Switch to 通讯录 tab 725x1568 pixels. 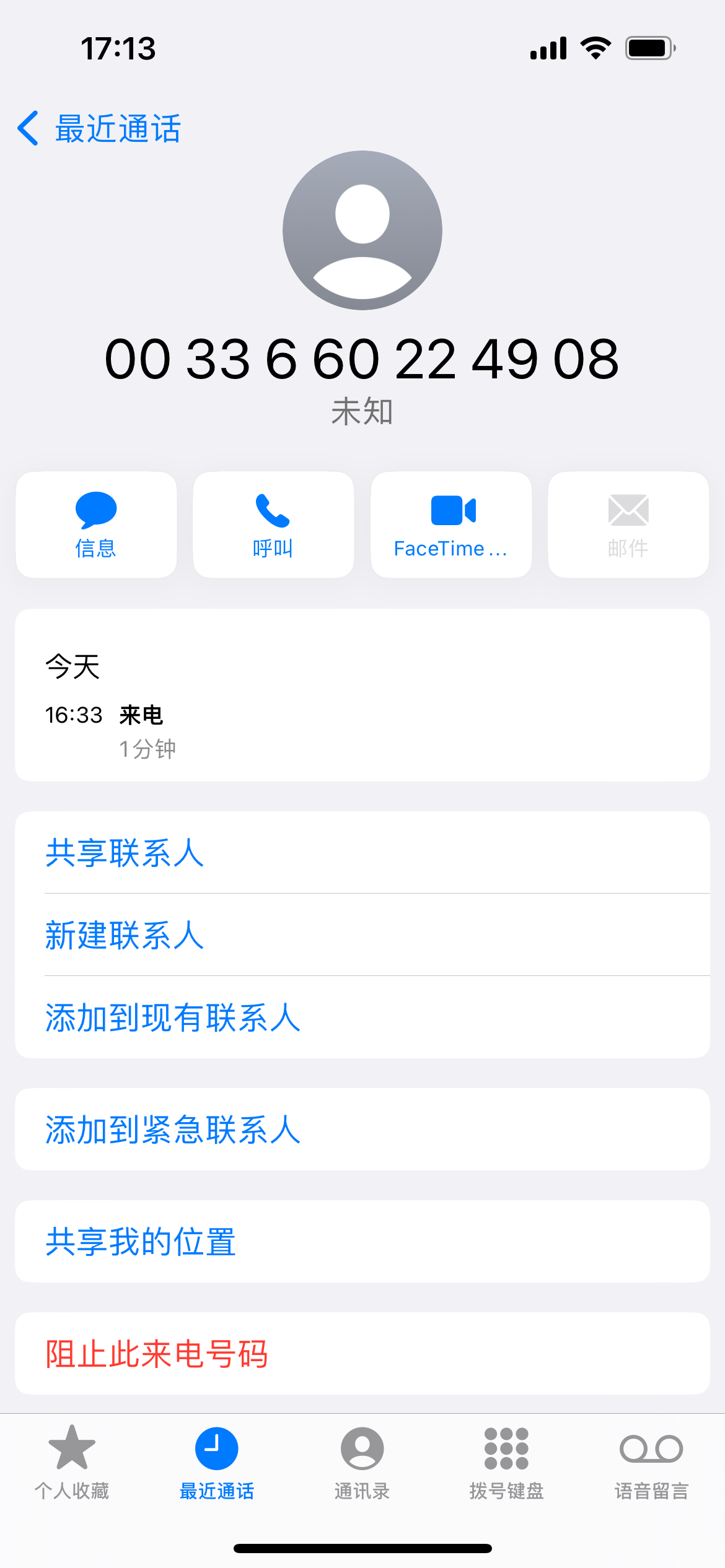pyautogui.click(x=362, y=1463)
